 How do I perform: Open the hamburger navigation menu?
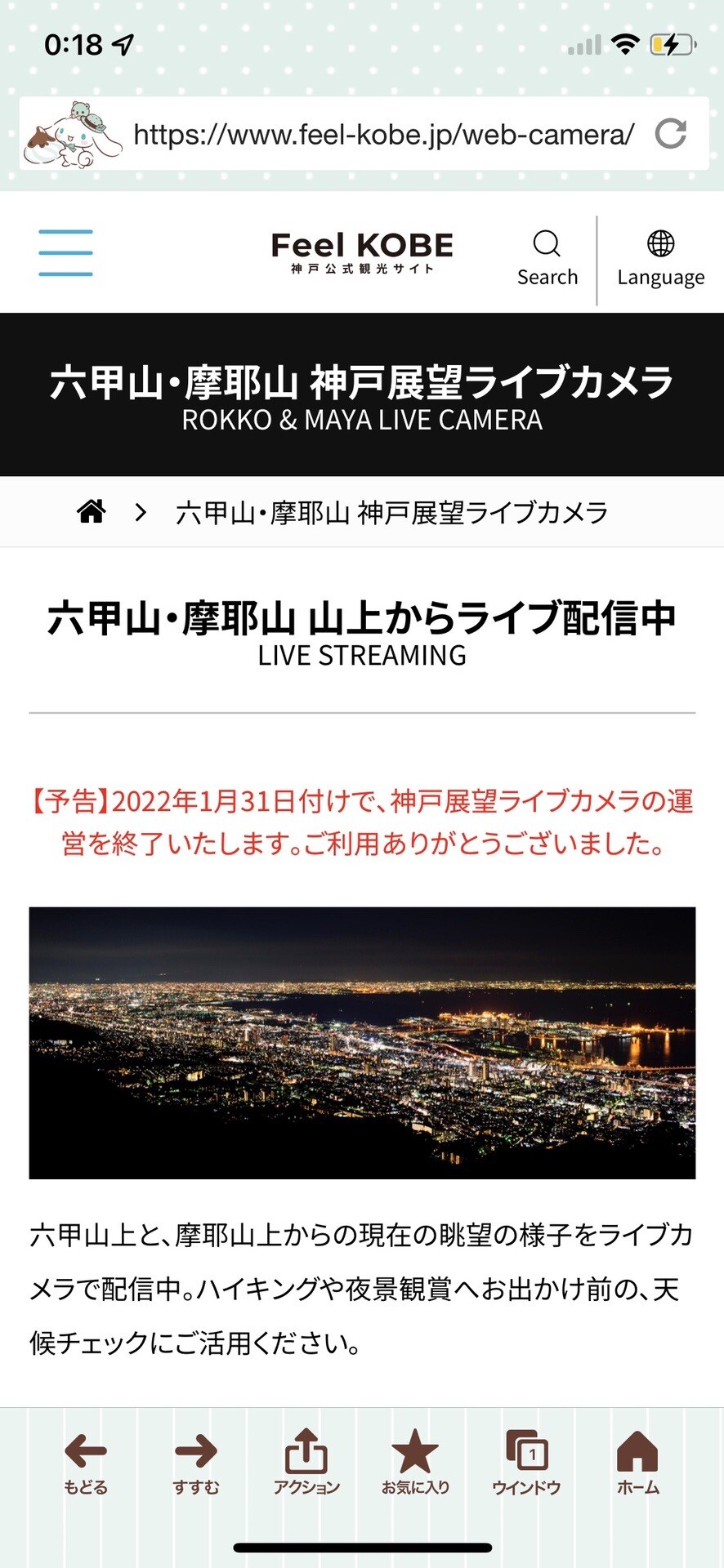pos(65,253)
